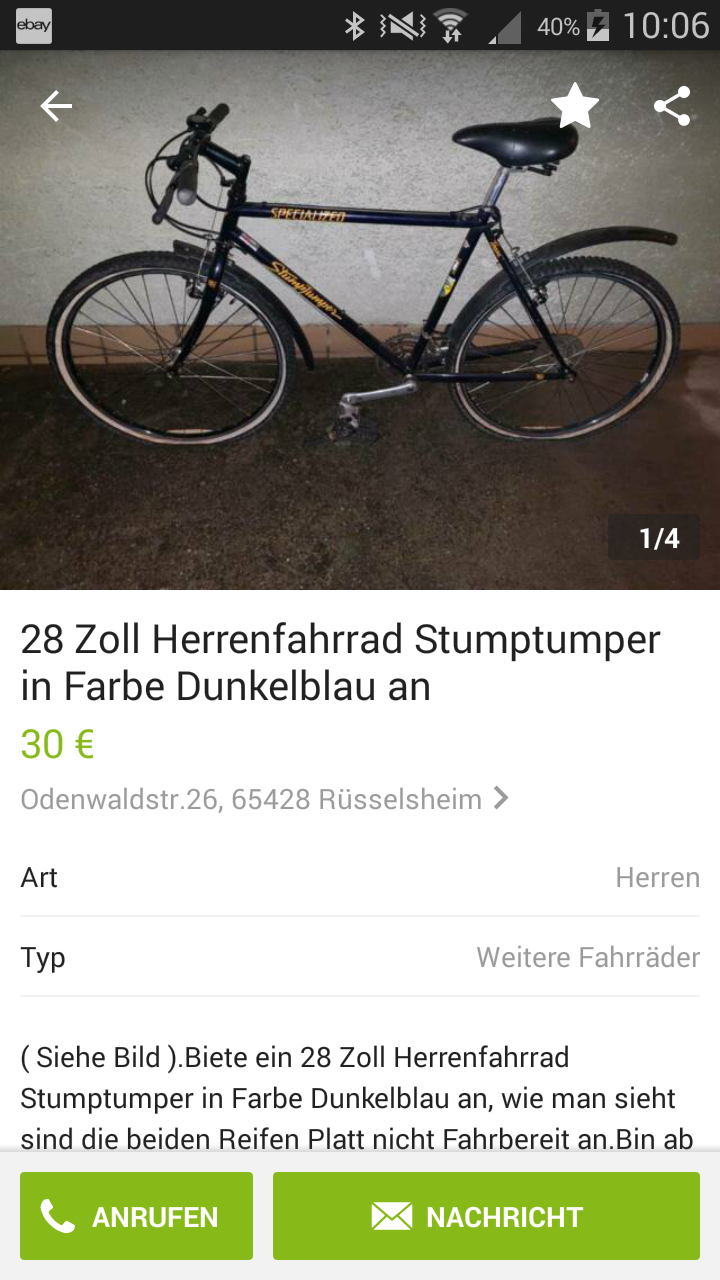Open the Odenwaldstr.26 Rüsselsheim location

(265, 799)
